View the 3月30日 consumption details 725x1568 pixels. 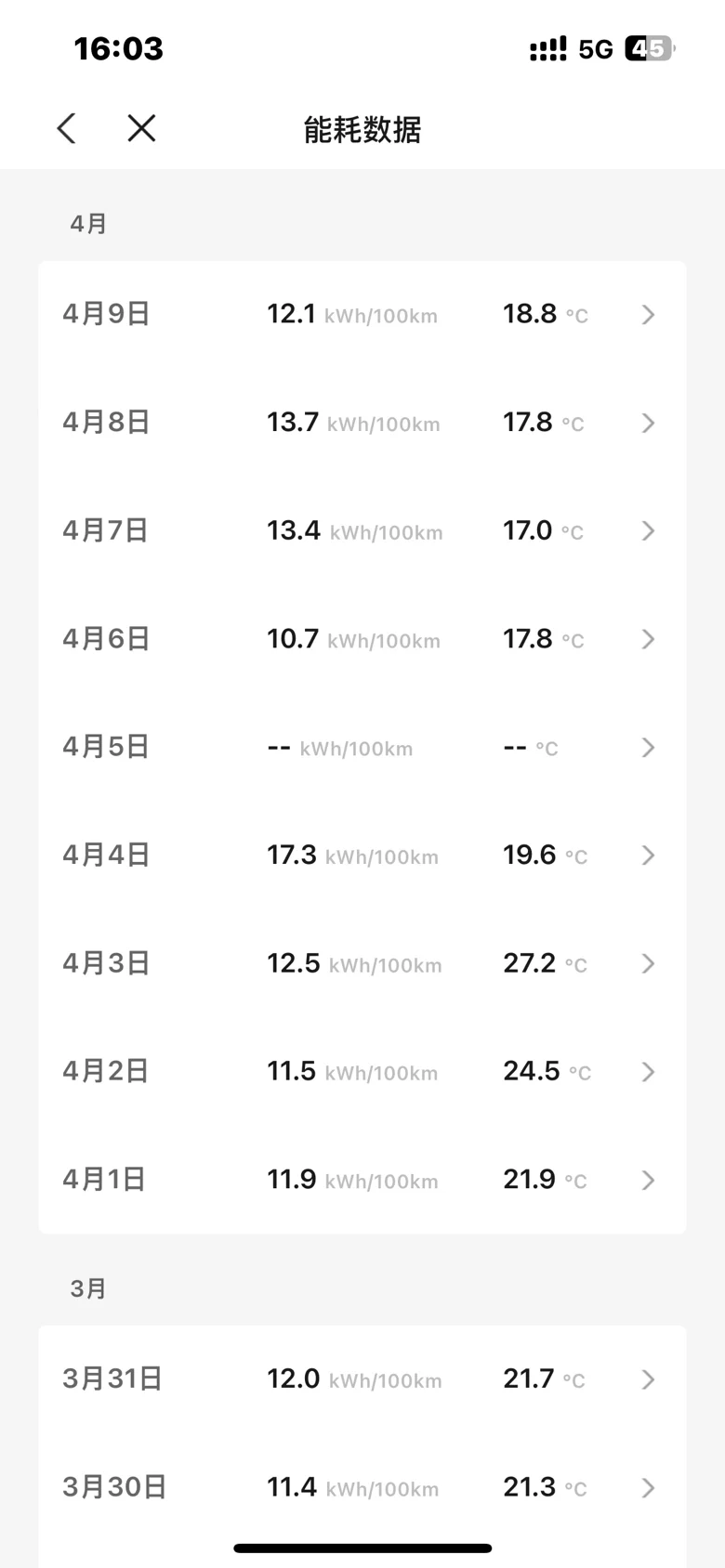click(x=362, y=1488)
